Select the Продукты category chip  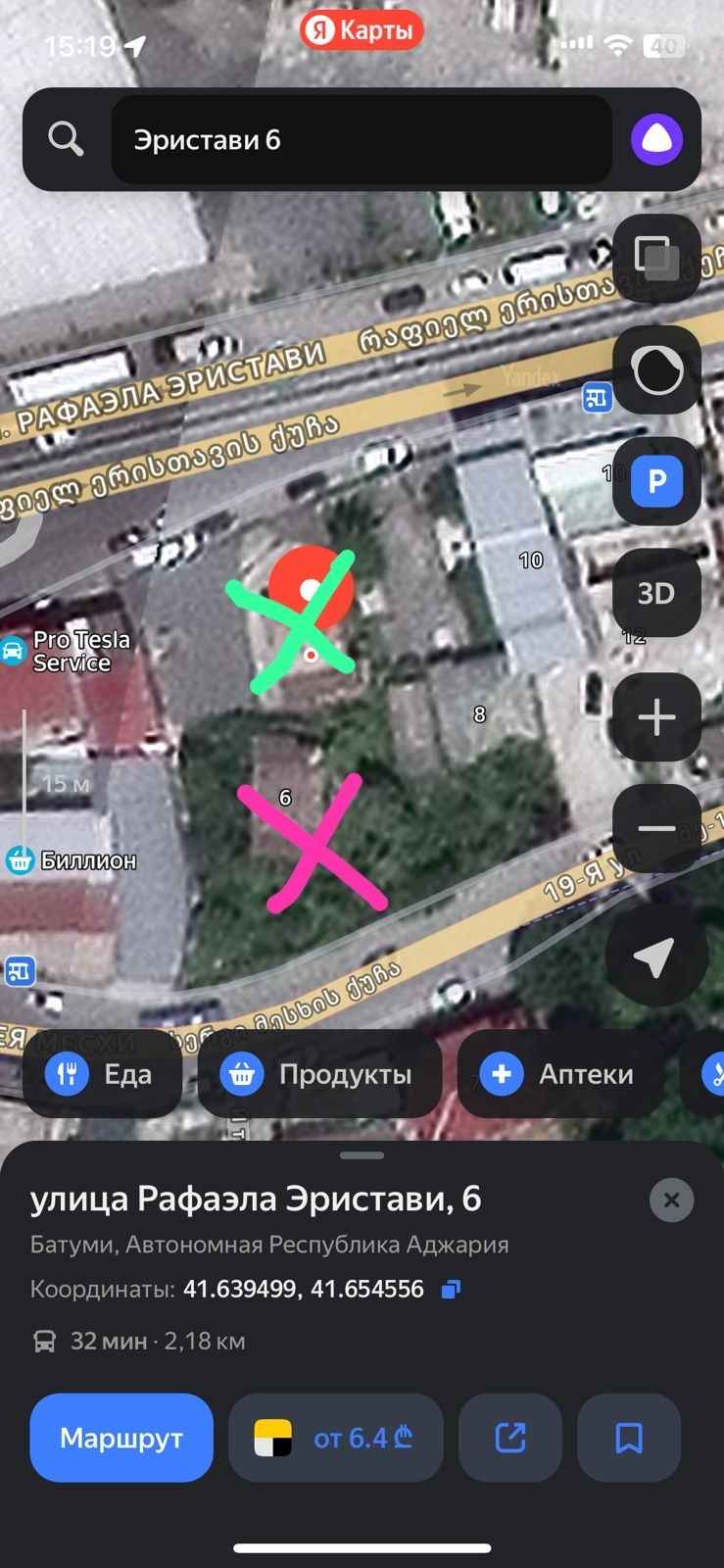click(x=319, y=1074)
